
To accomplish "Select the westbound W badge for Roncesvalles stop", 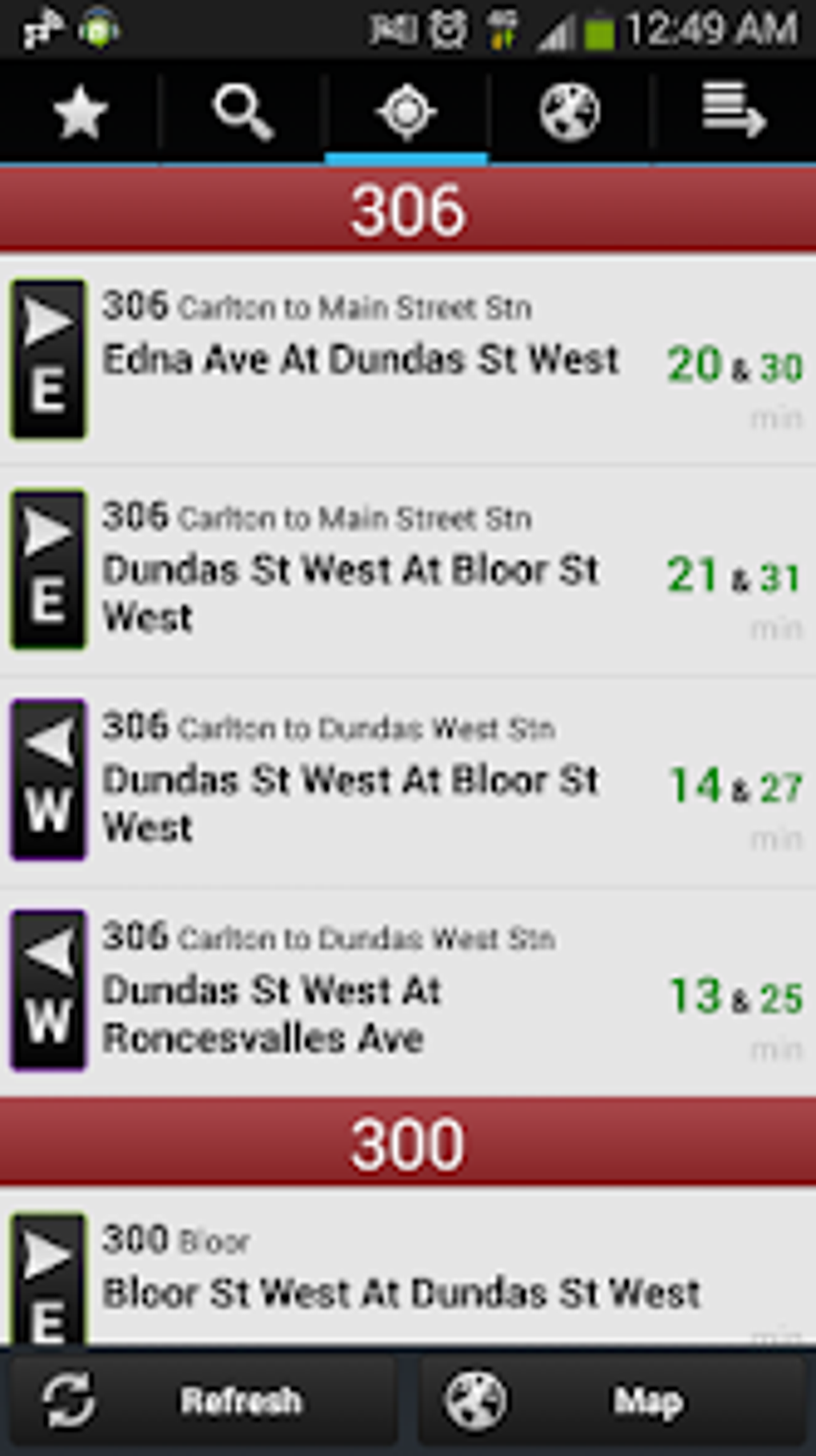I will pyautogui.click(x=46, y=990).
